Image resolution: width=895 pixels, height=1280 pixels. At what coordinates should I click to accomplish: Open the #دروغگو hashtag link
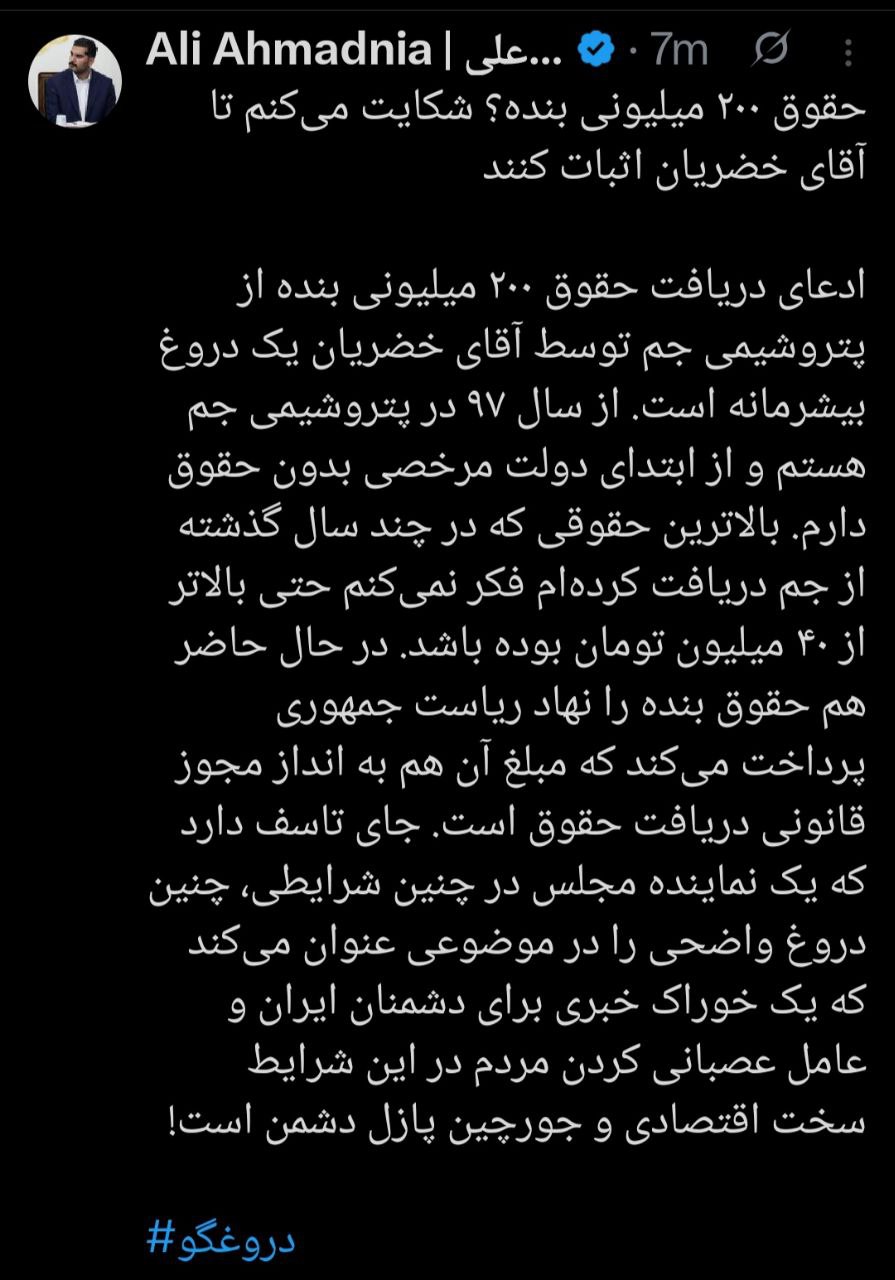[x=221, y=1239]
